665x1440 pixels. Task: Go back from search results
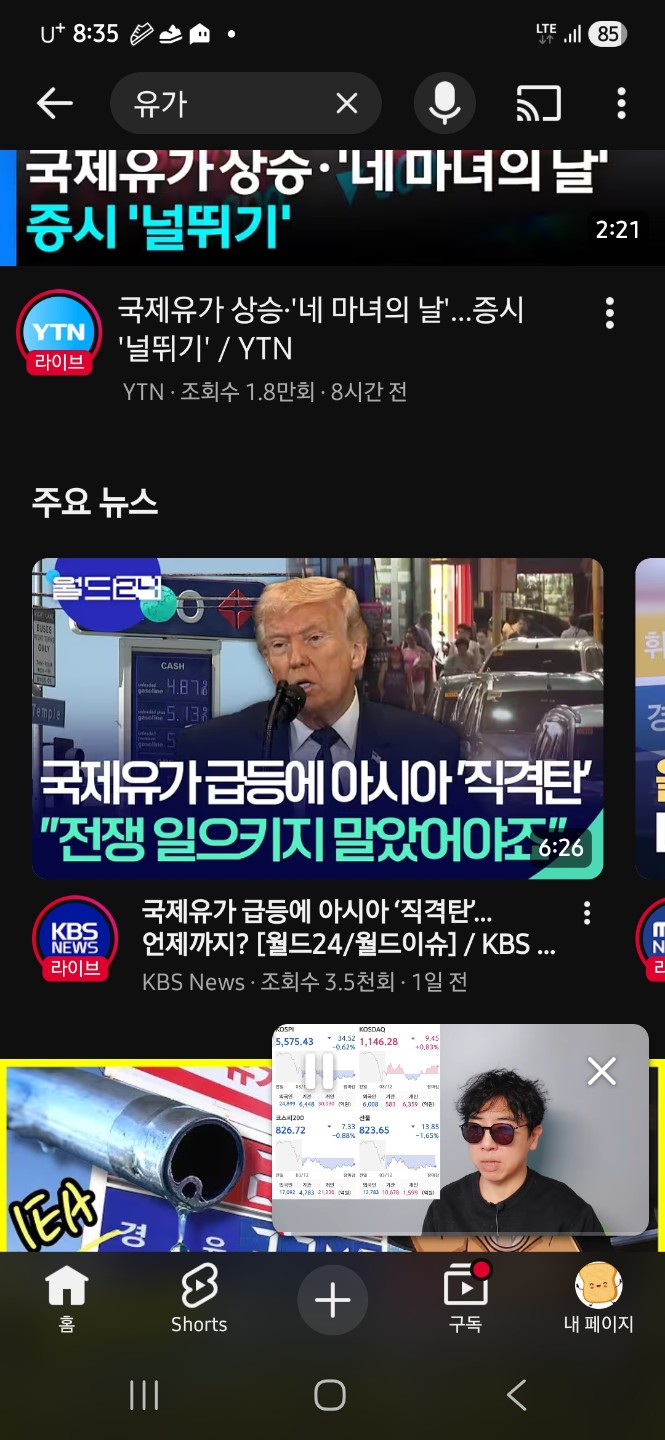(54, 103)
